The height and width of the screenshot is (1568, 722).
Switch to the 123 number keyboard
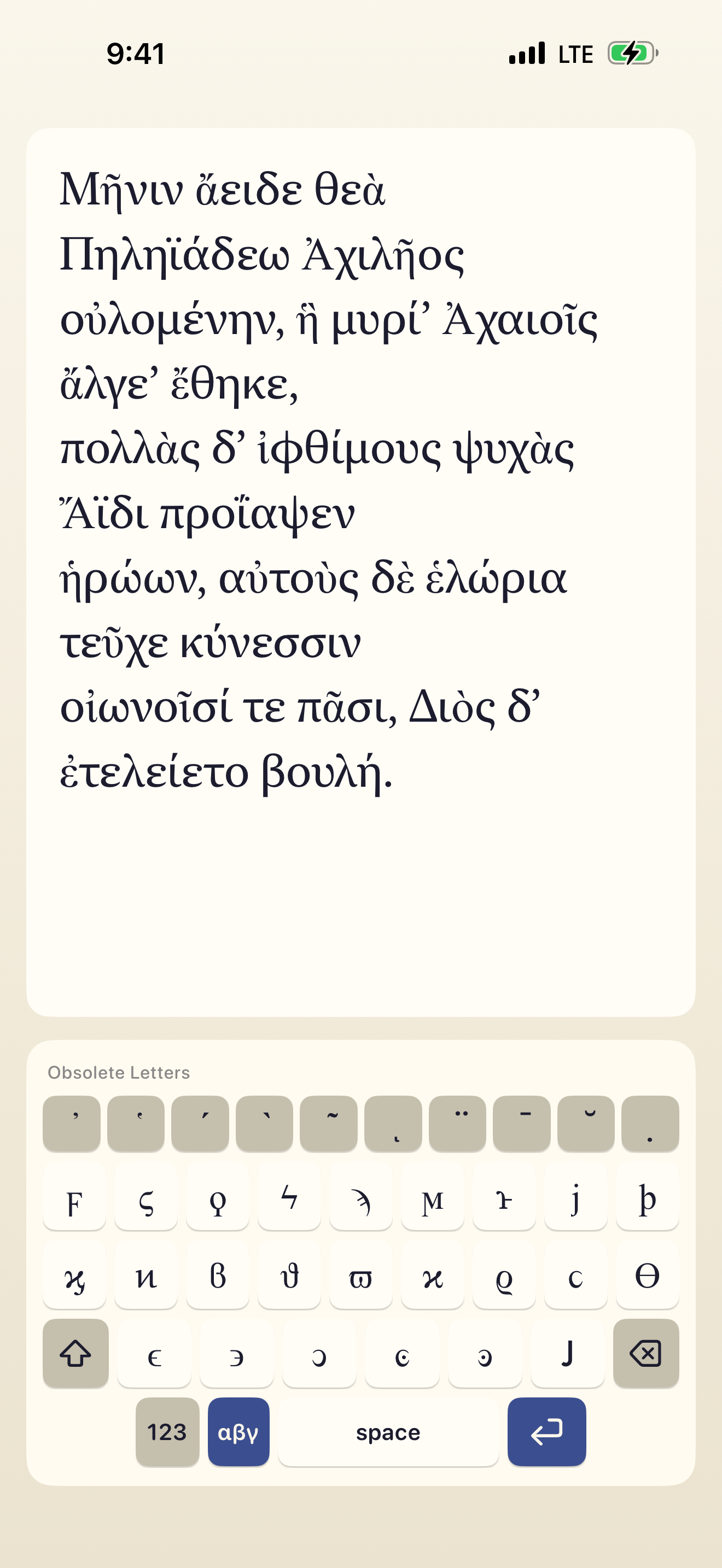[167, 1431]
